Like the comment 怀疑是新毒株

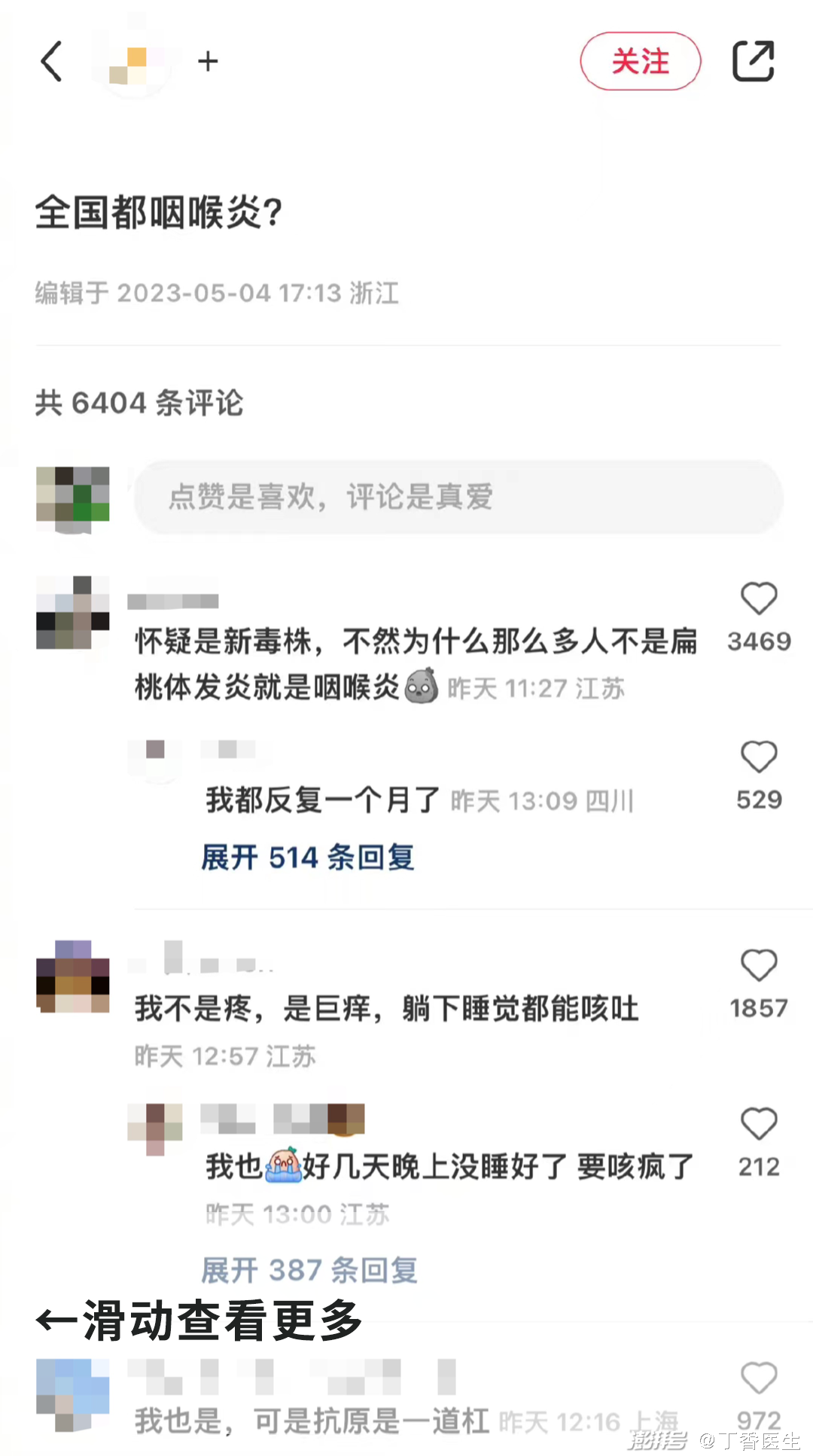[x=758, y=599]
